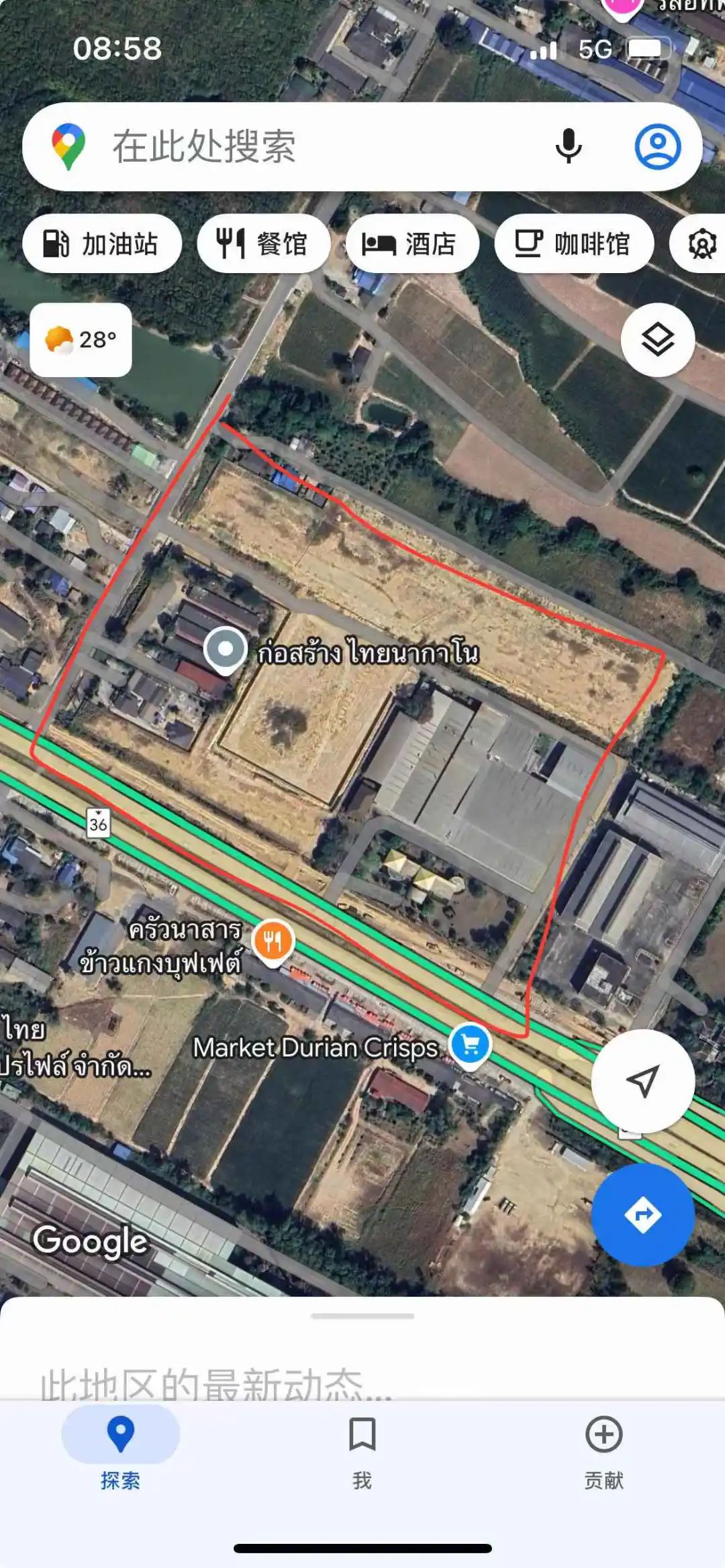Image resolution: width=725 pixels, height=1568 pixels.
Task: Tap the 在此处搜索 search box
Action: pos(302,147)
